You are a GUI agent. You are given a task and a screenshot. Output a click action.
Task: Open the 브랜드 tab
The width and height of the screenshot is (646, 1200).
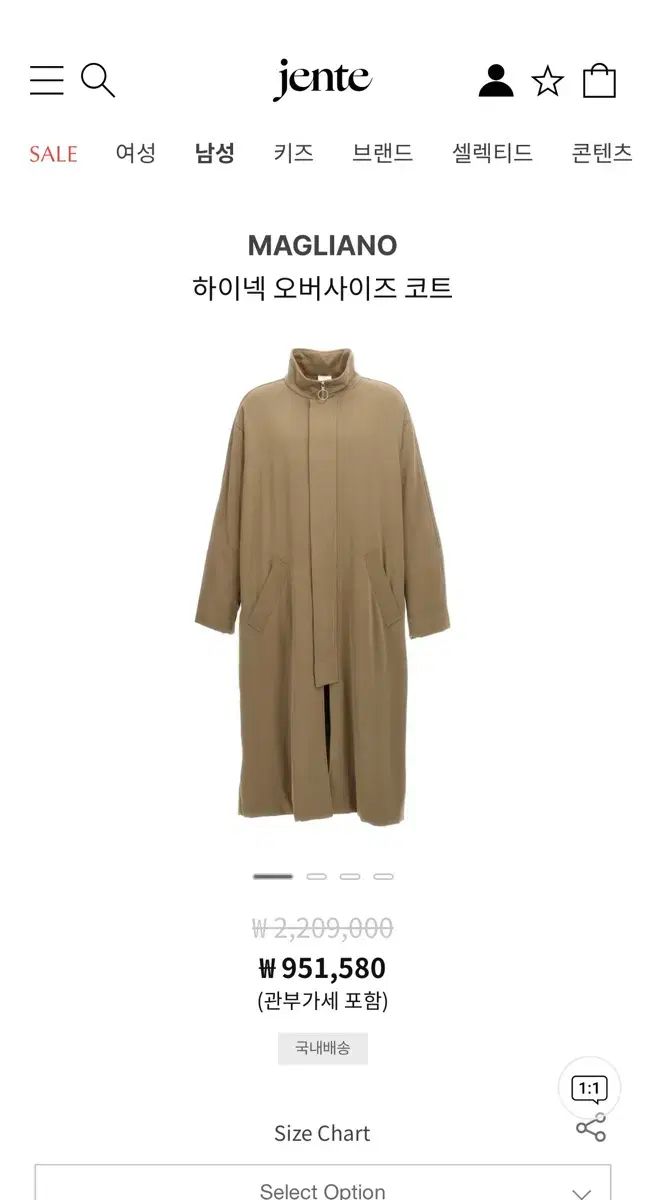382,153
